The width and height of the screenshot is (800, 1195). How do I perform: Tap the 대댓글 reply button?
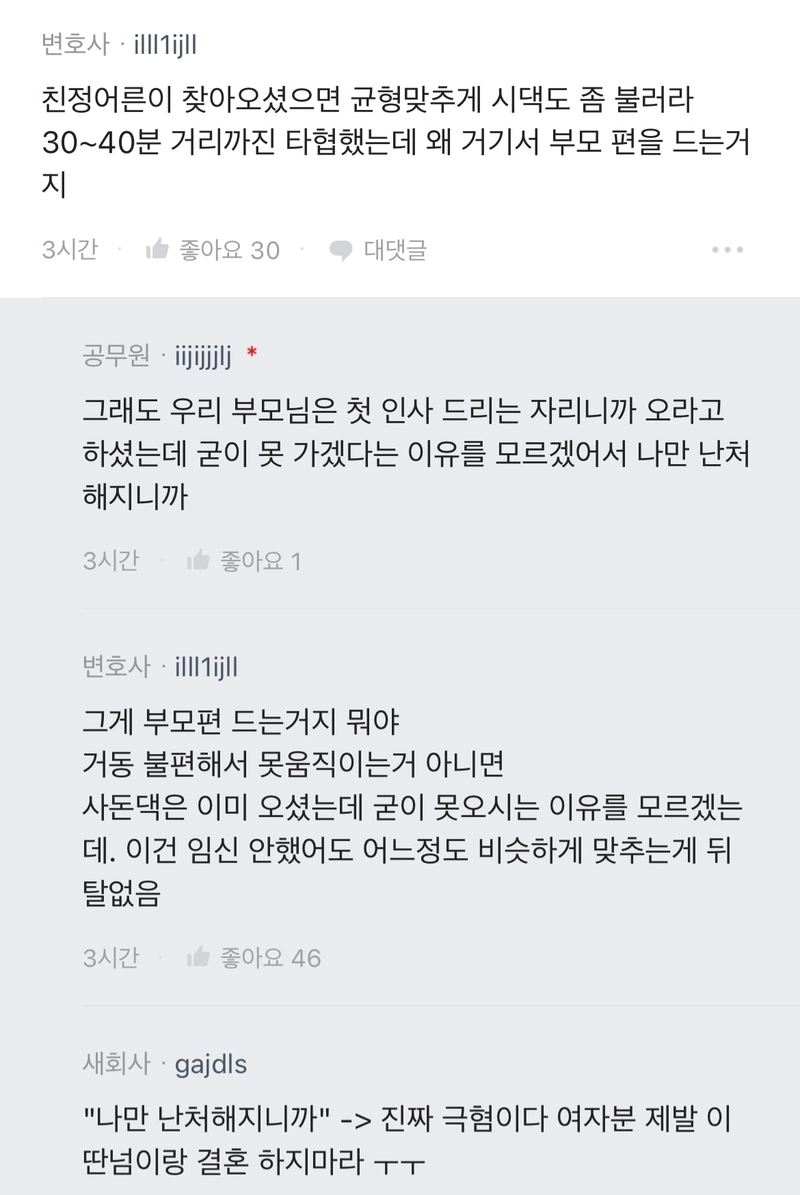(378, 250)
